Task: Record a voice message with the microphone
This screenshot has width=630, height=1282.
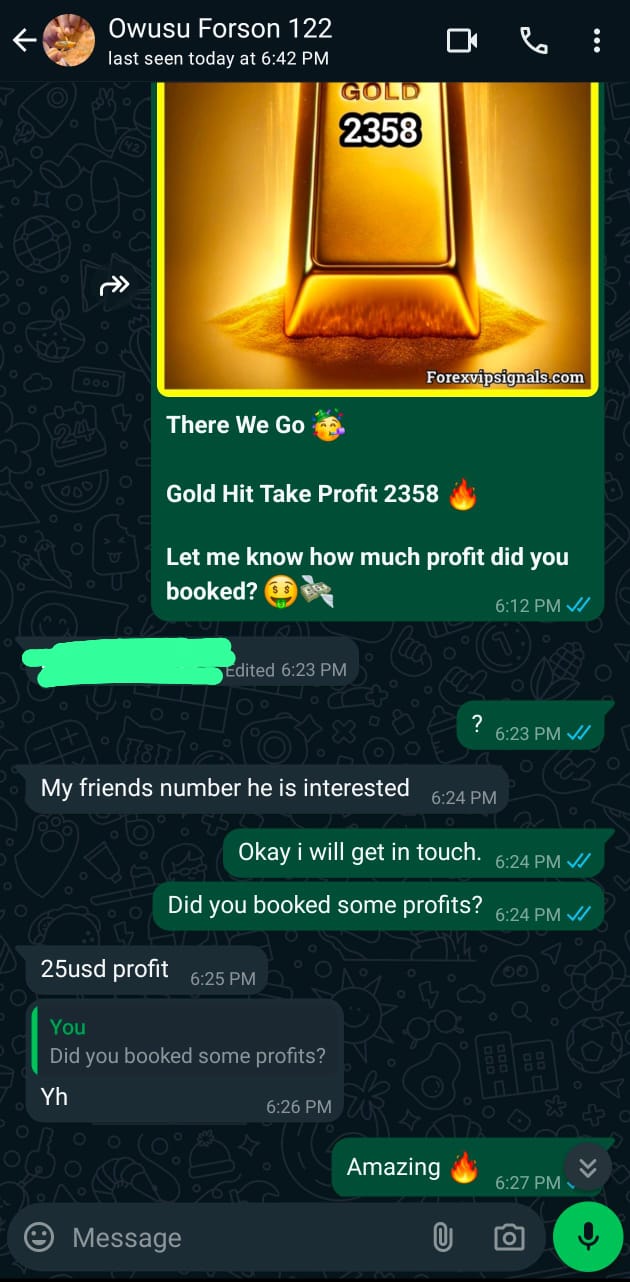Action: (588, 1237)
